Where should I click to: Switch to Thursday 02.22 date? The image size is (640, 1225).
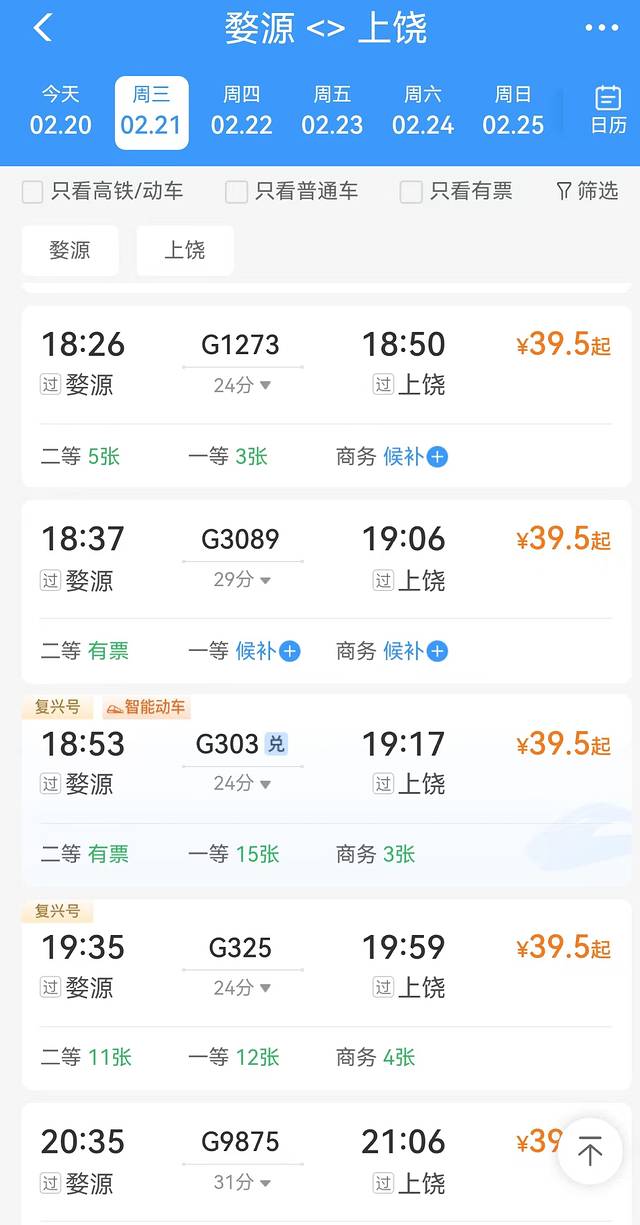click(x=241, y=111)
